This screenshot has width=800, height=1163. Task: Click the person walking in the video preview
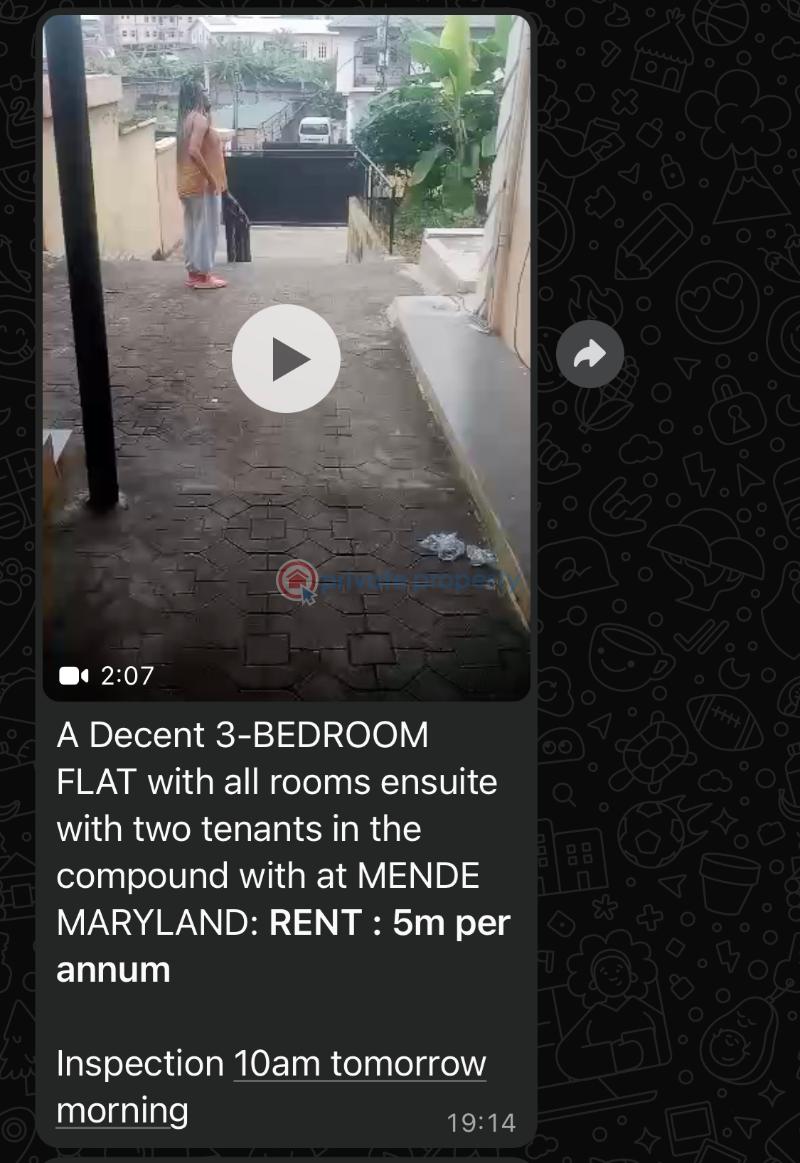point(198,180)
